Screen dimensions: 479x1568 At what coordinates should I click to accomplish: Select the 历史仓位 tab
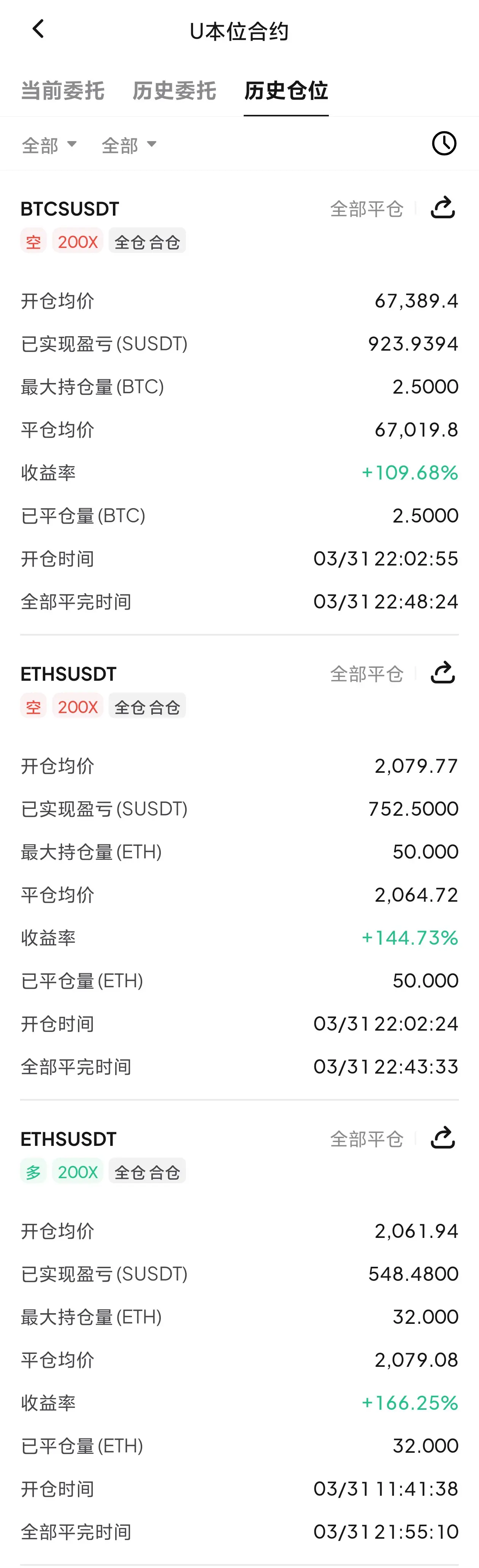click(x=286, y=91)
